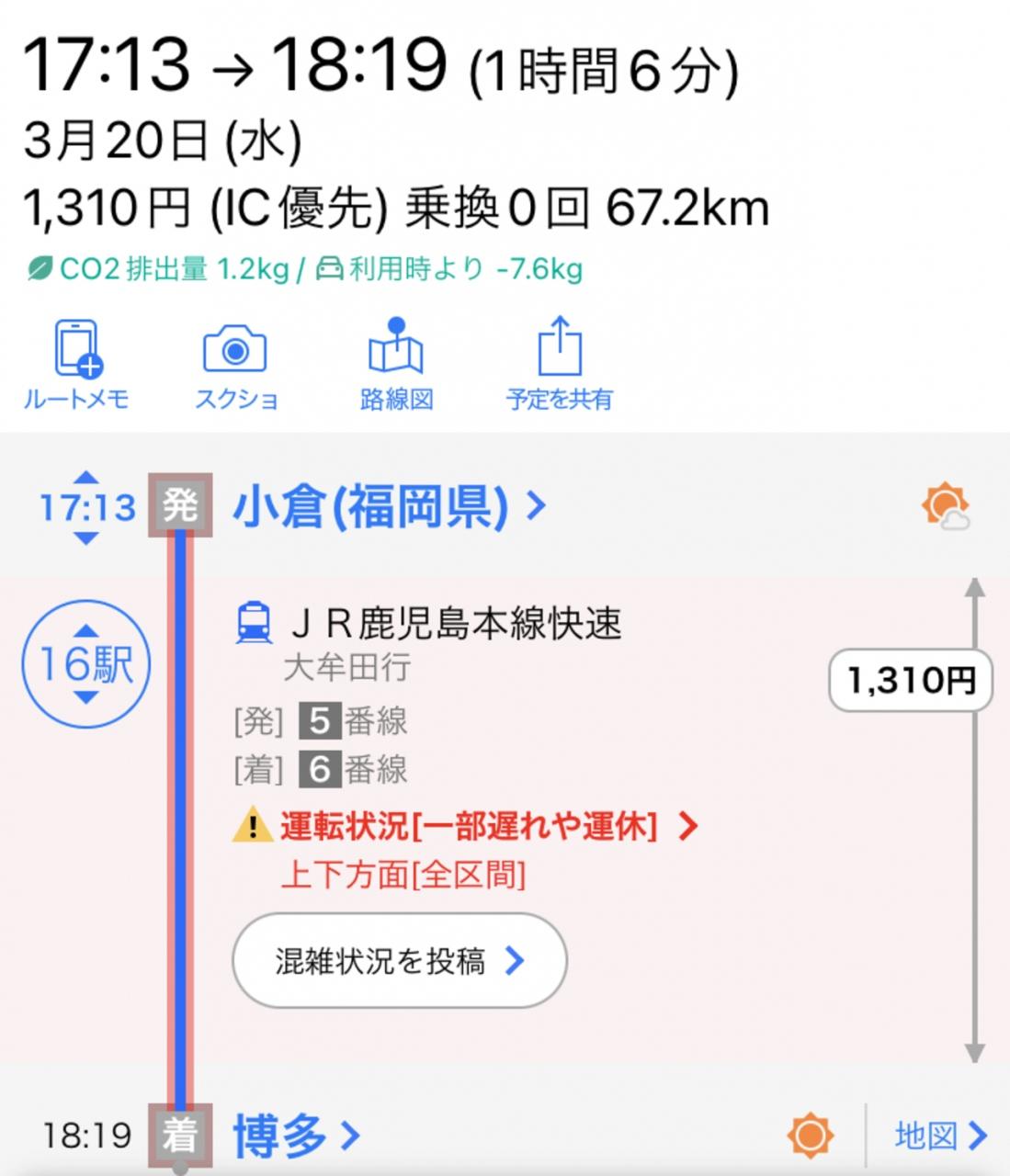Show fare details for 1,310円
Screen dimensions: 1010x1176
click(910, 681)
